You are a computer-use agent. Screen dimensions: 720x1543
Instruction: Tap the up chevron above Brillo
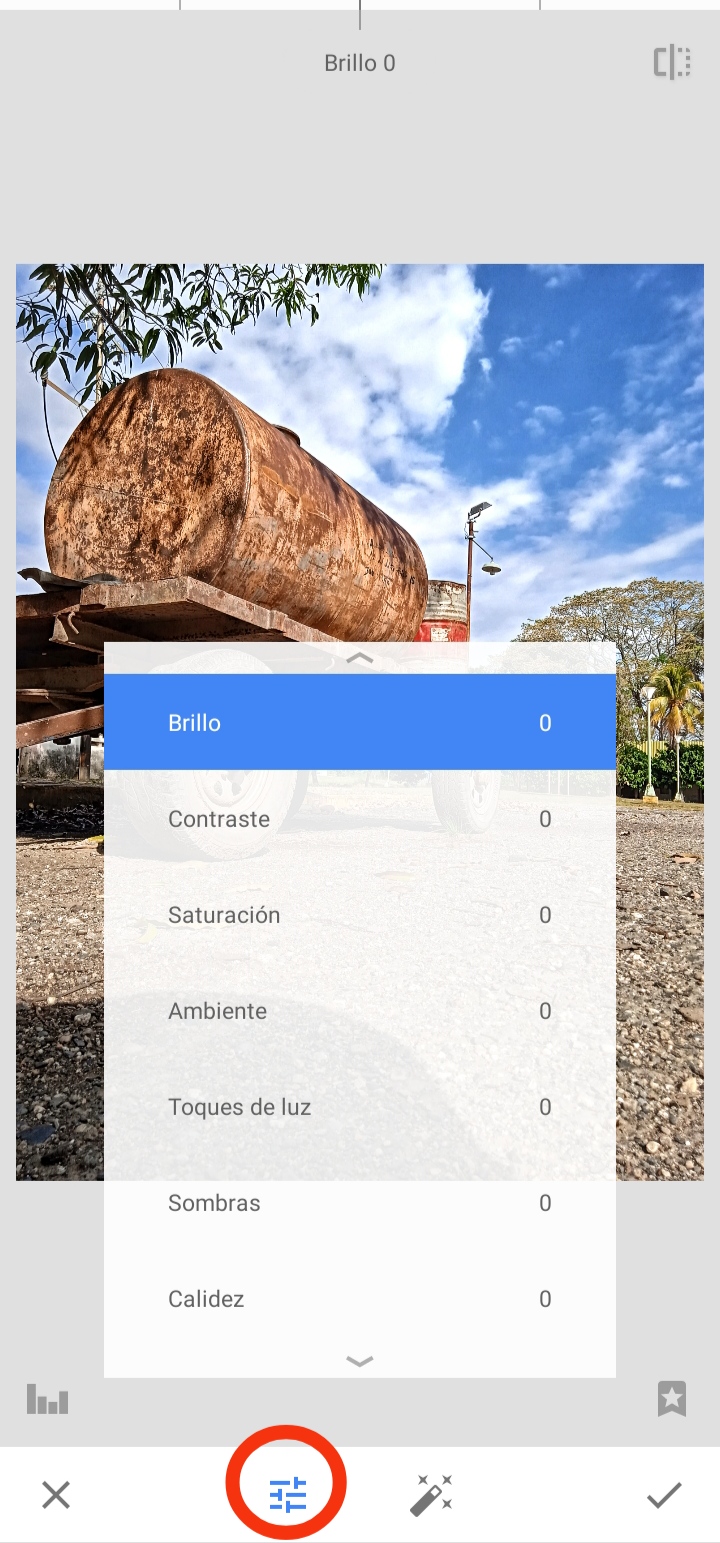[x=359, y=658]
